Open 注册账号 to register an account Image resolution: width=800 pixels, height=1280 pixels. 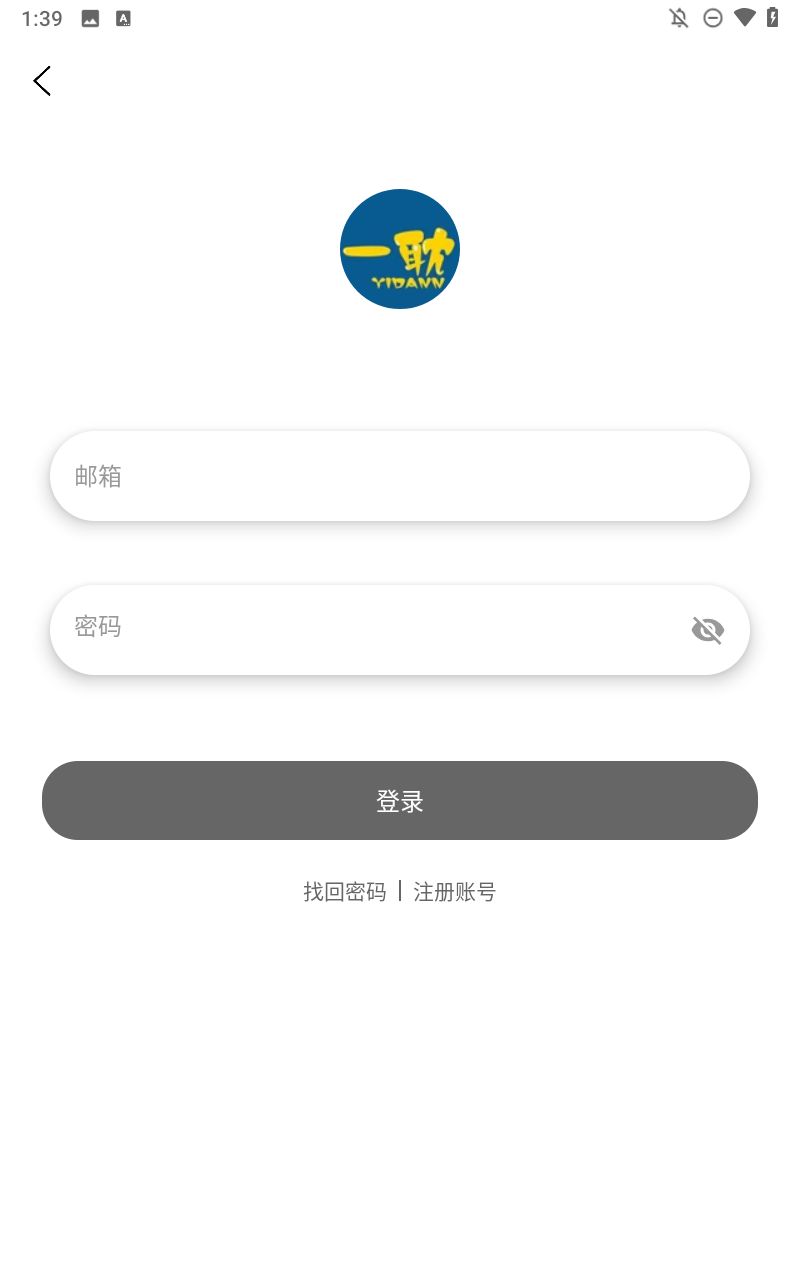[x=455, y=892]
